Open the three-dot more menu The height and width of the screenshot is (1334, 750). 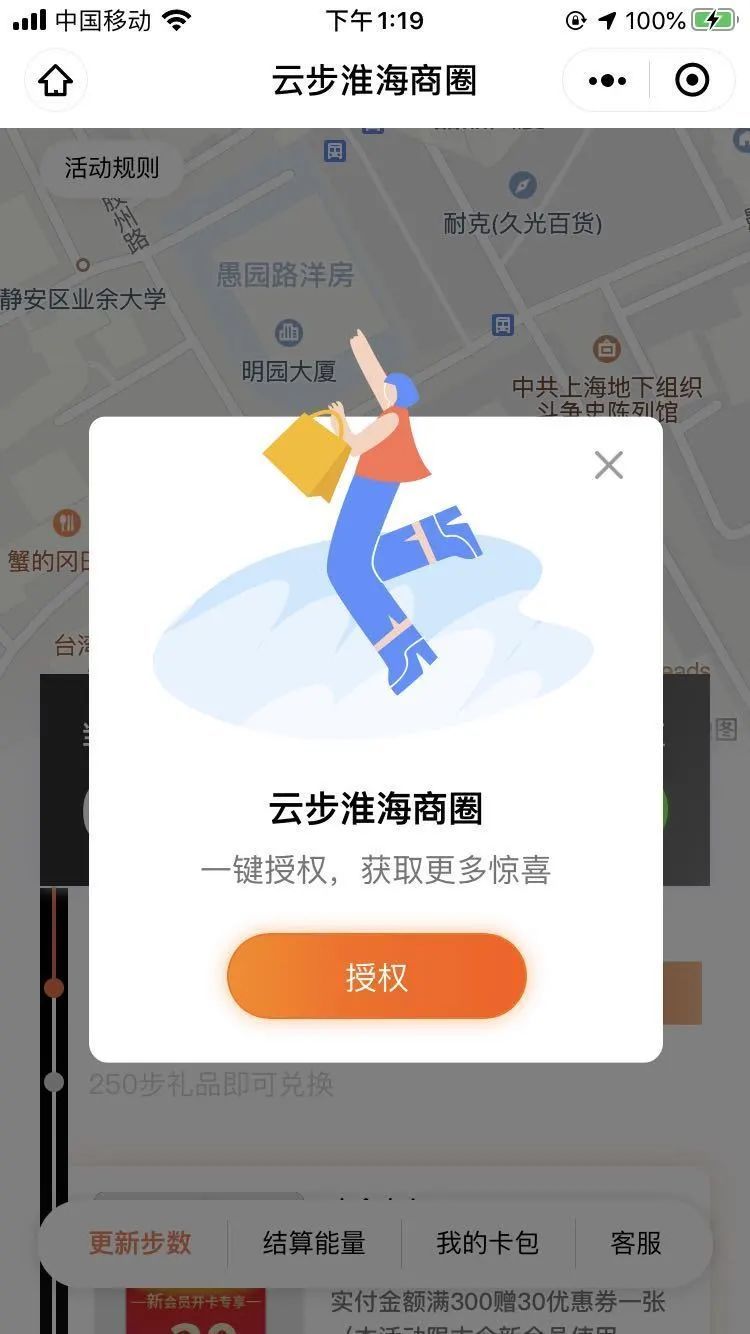pos(607,80)
